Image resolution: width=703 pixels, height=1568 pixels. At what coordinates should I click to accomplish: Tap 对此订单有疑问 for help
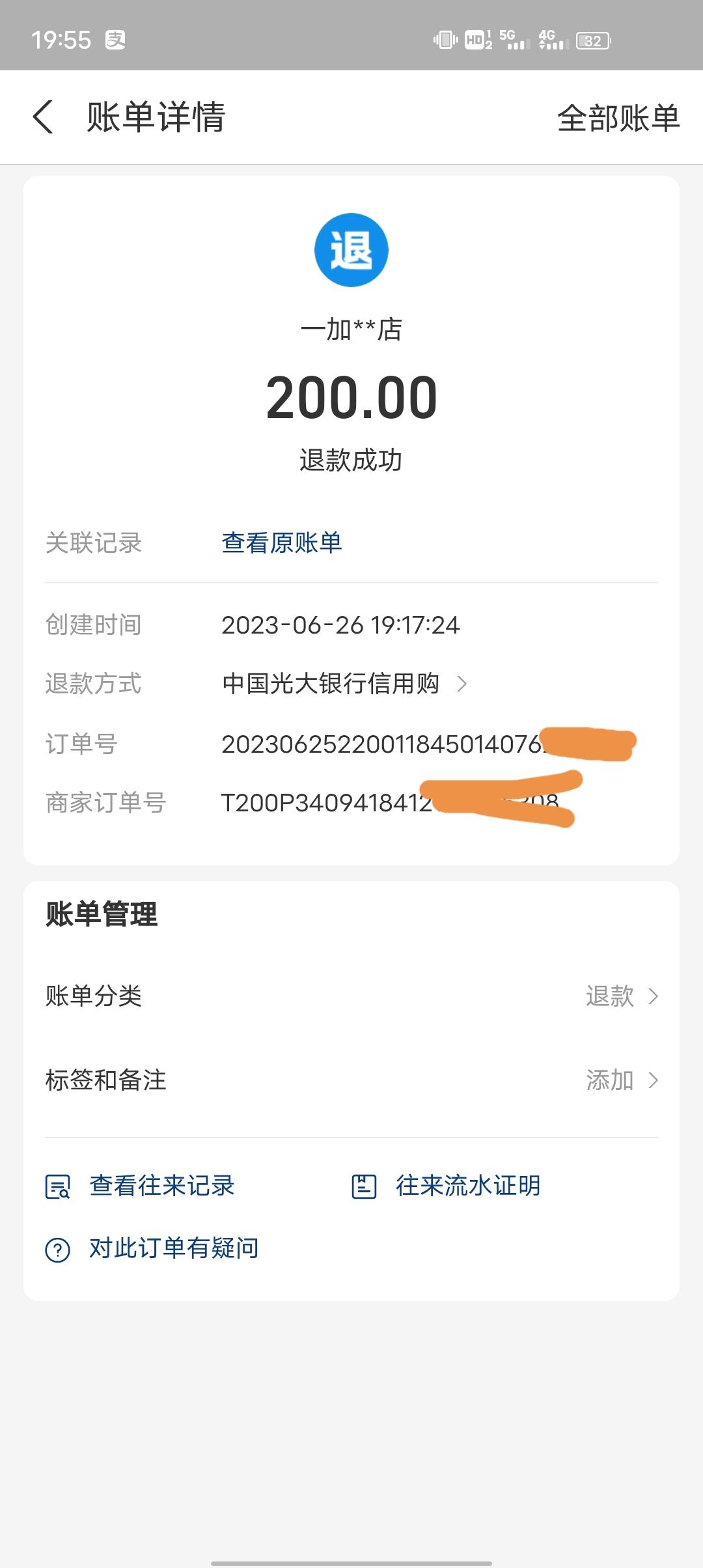click(152, 1248)
